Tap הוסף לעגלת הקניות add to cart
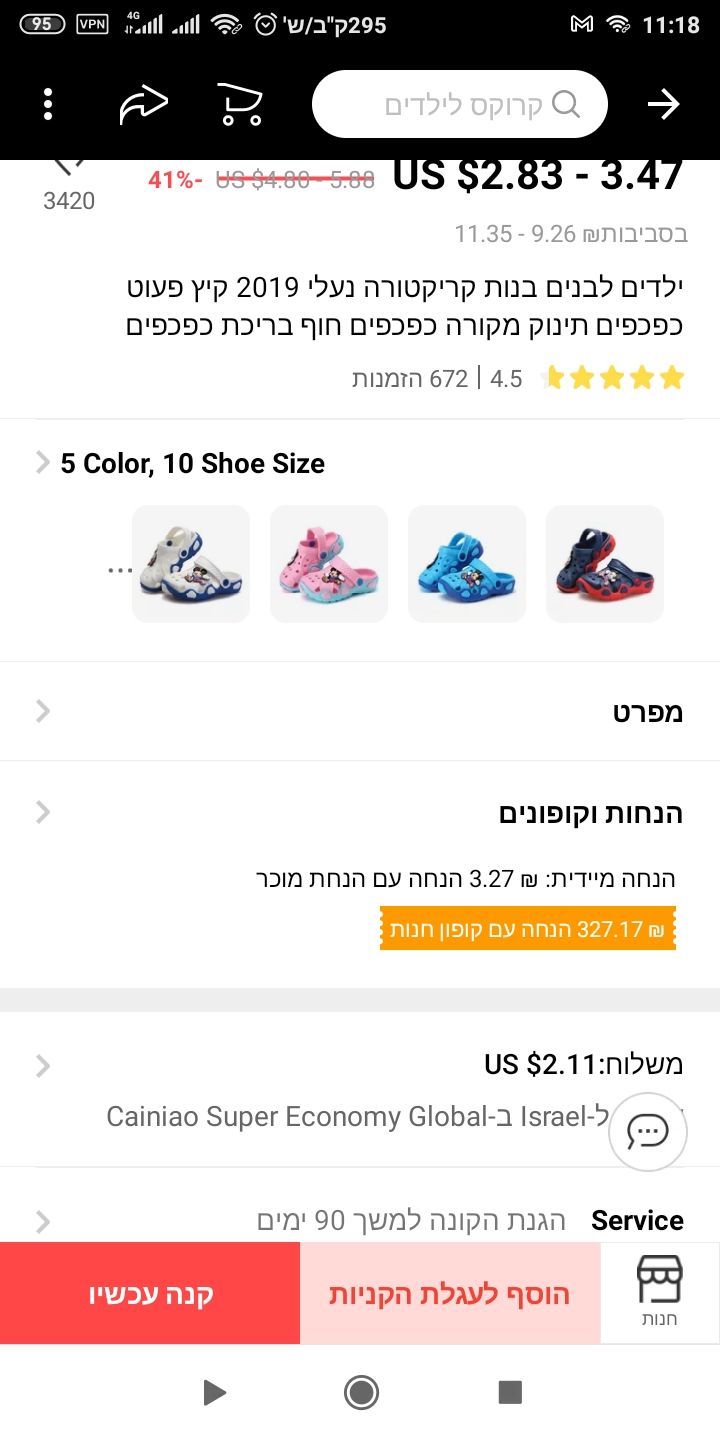The width and height of the screenshot is (720, 1440). (x=450, y=1293)
